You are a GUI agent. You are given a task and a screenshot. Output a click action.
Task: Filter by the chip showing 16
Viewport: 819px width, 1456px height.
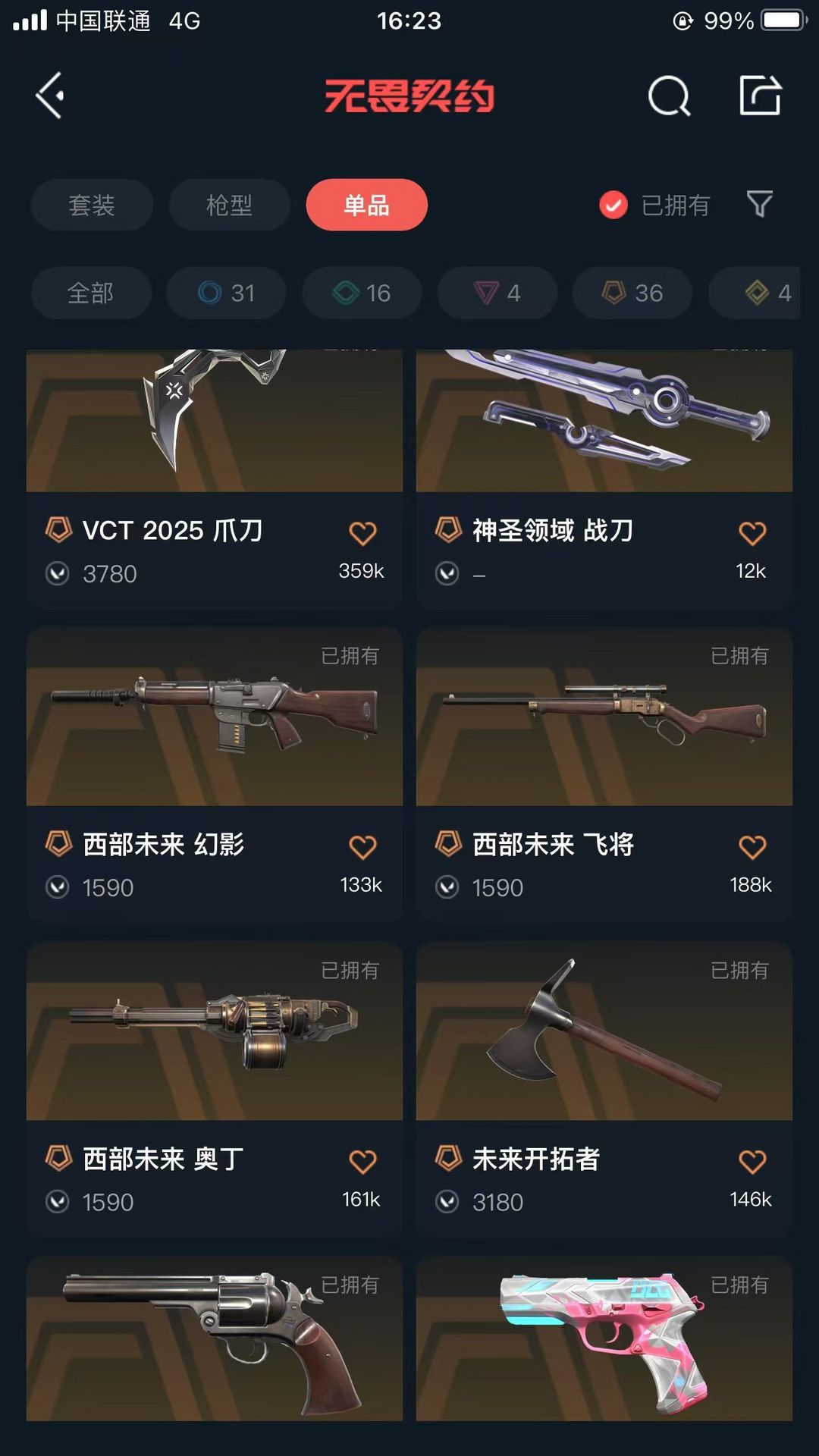pos(362,293)
